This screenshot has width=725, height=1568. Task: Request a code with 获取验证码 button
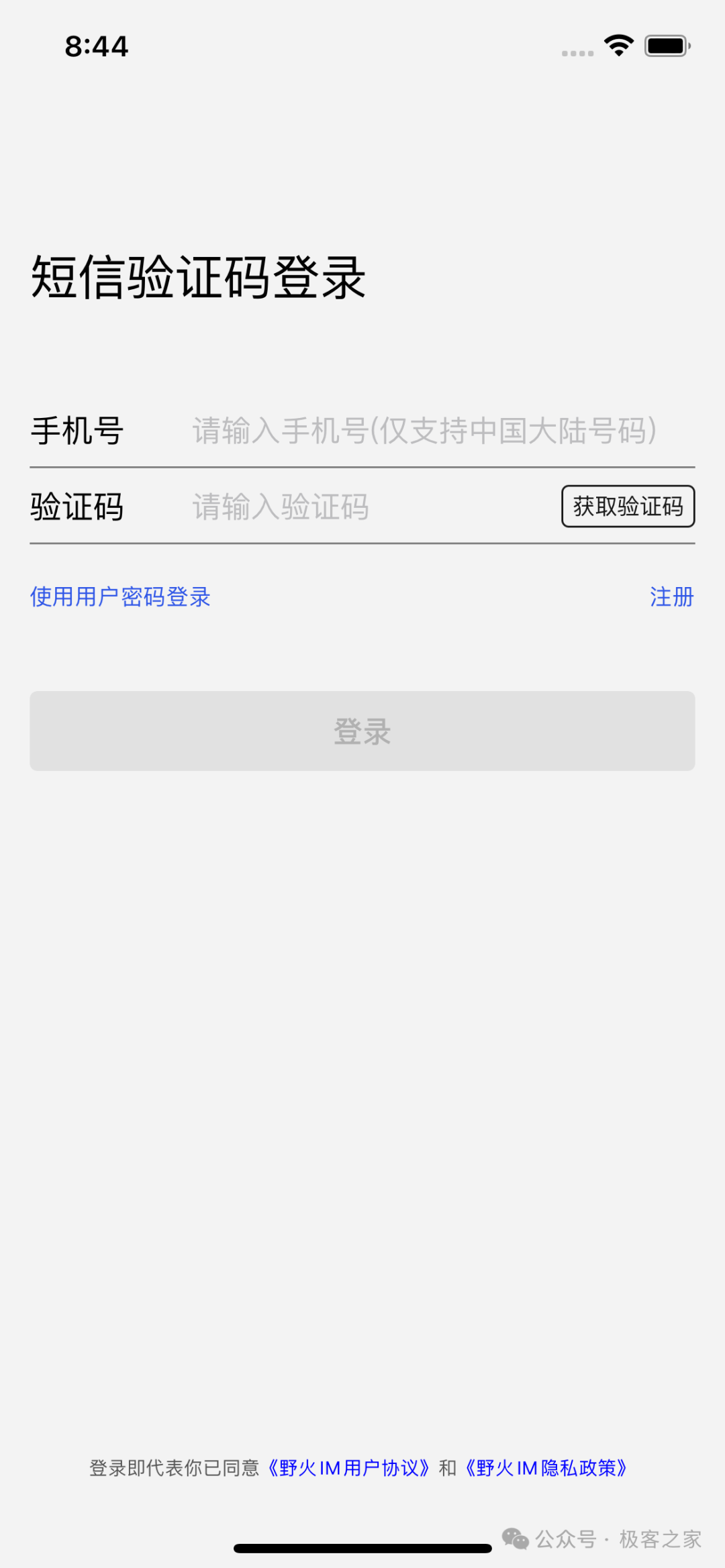(628, 507)
